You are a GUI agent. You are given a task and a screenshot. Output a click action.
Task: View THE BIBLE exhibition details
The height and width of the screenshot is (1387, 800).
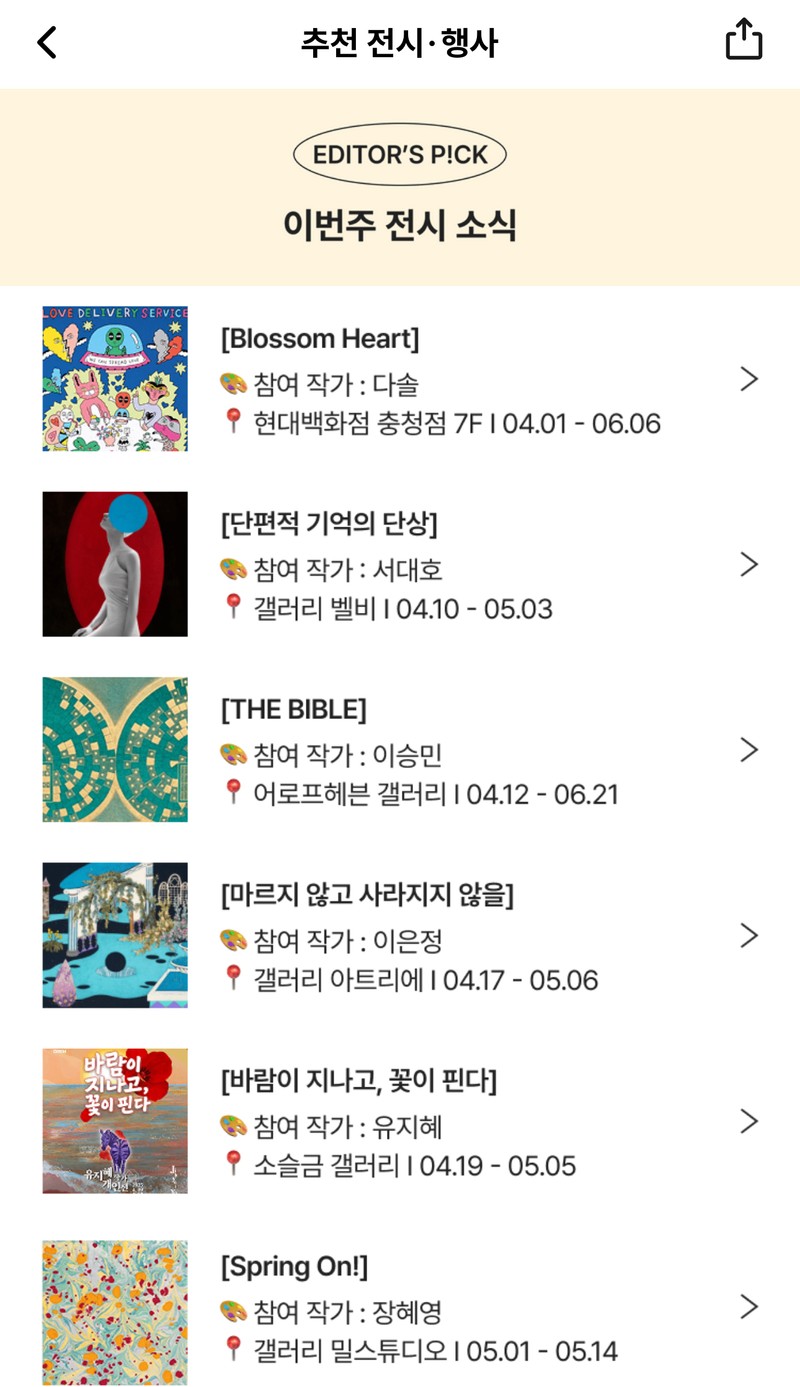pyautogui.click(x=400, y=750)
